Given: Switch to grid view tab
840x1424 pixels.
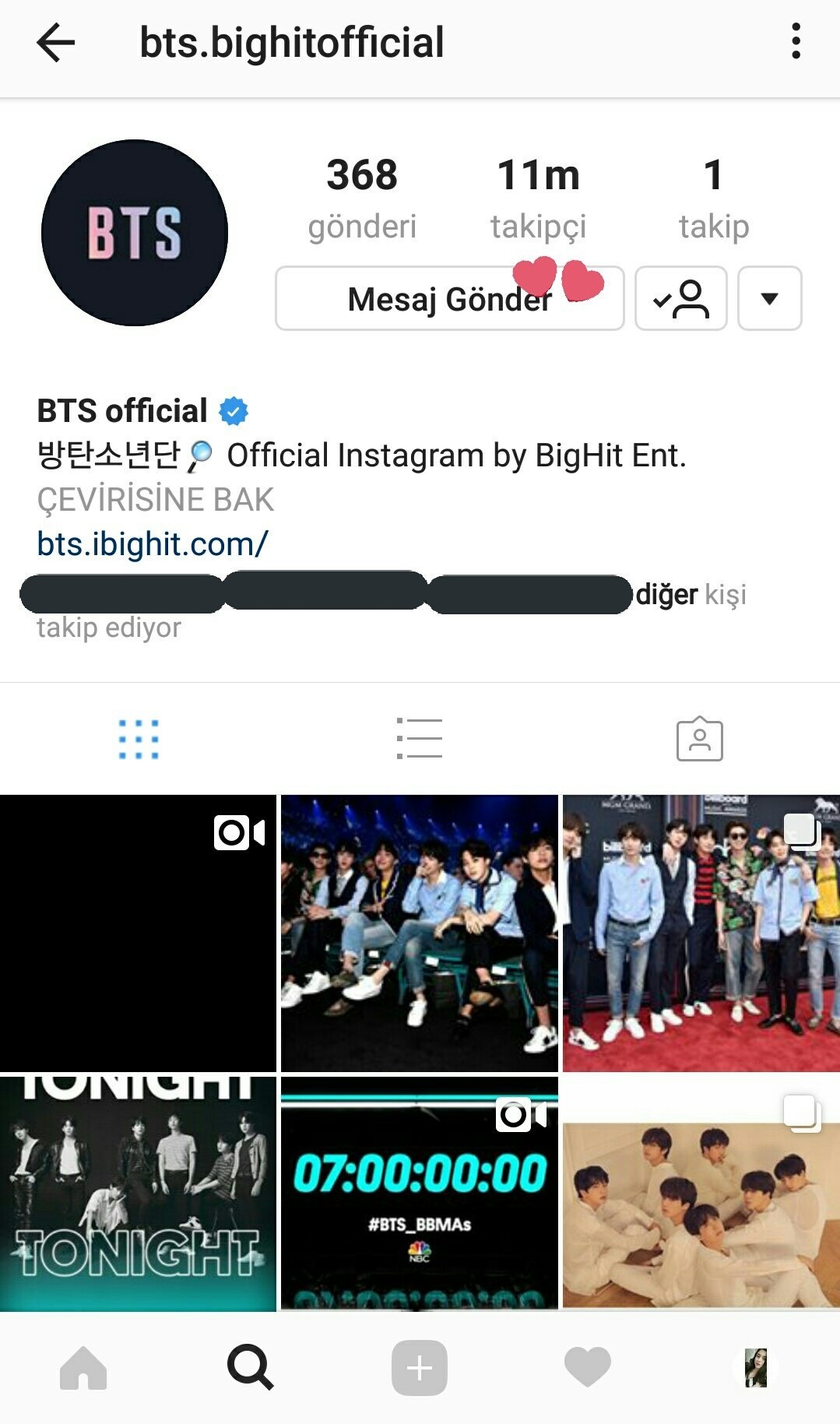Looking at the screenshot, I should 139,739.
